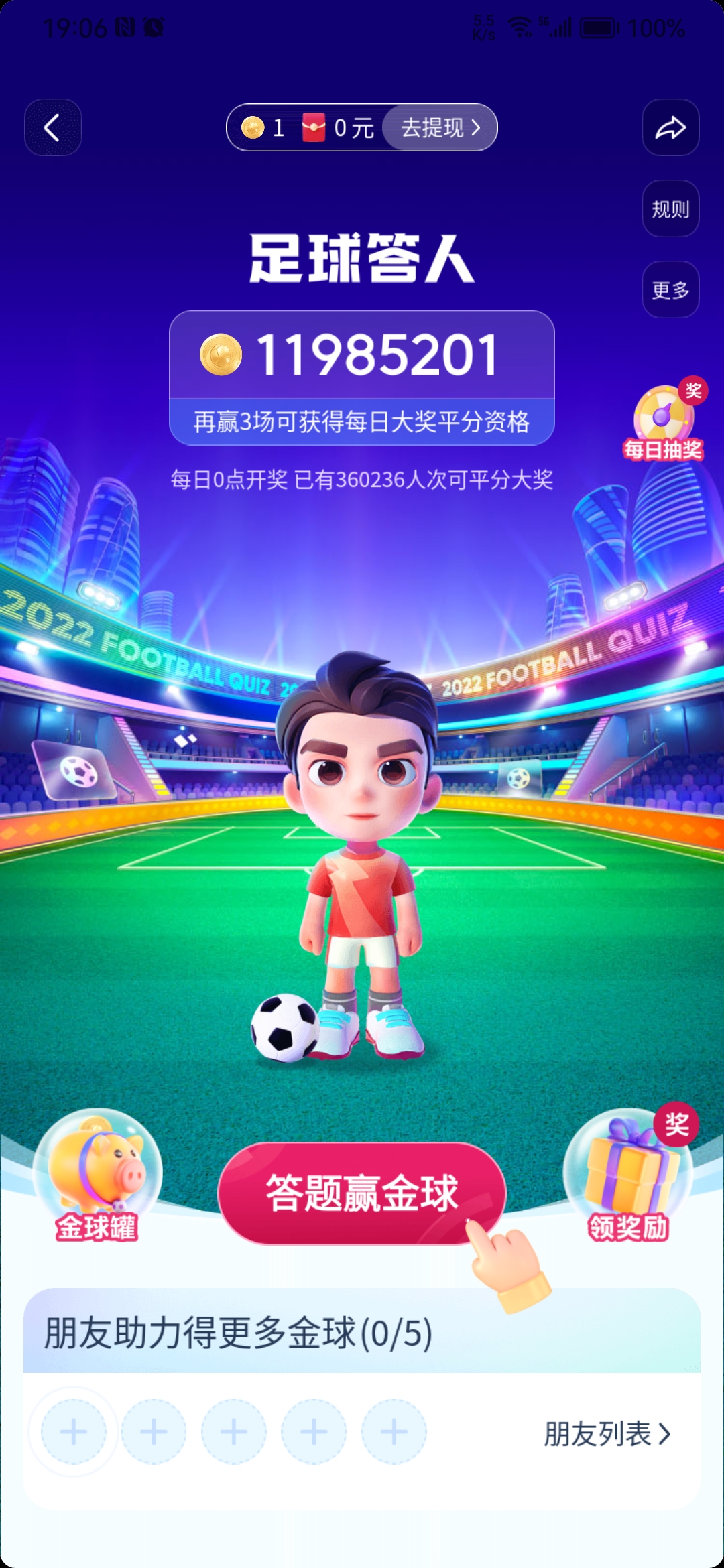Claim rewards via the 领奖励 gift box

[x=628, y=1176]
